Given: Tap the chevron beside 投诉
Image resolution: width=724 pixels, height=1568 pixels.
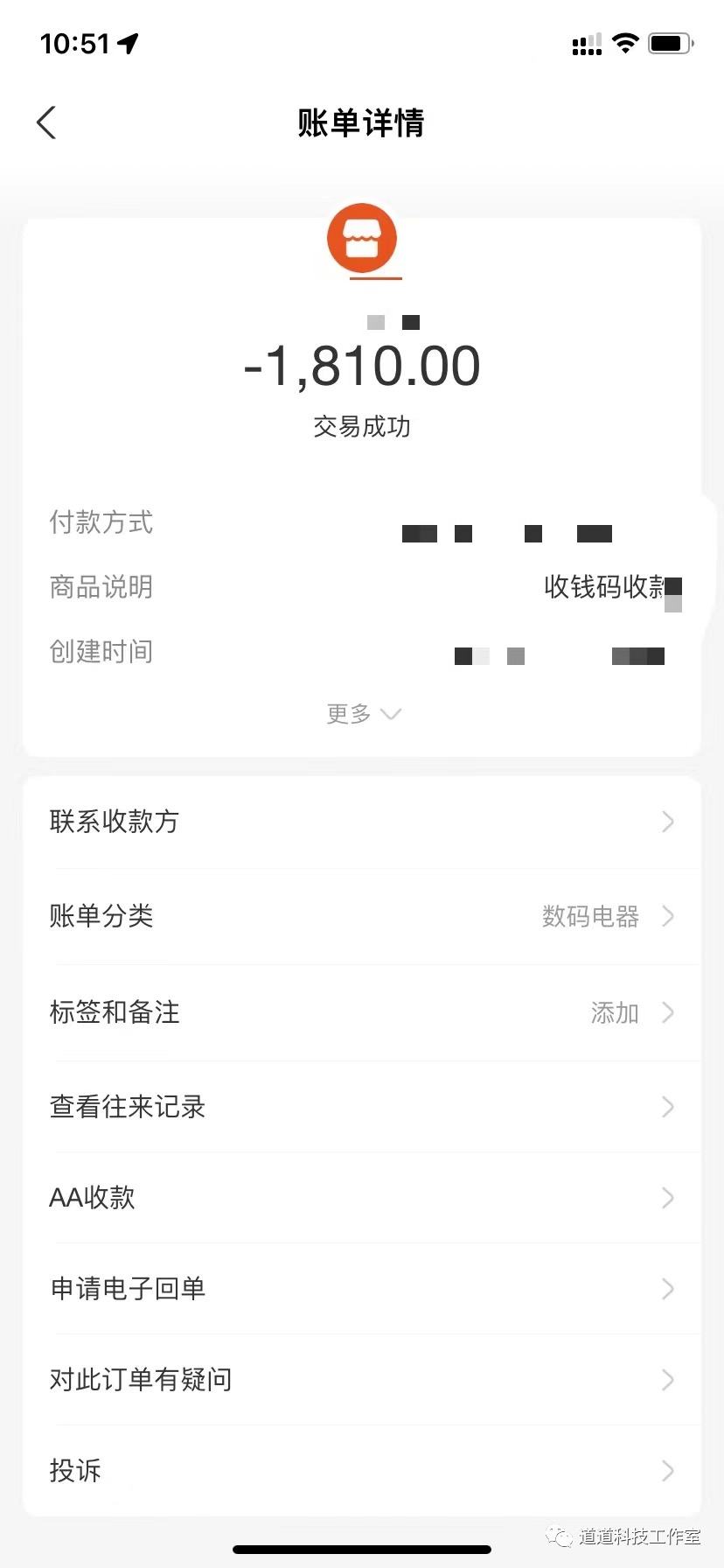Looking at the screenshot, I should pyautogui.click(x=667, y=1471).
